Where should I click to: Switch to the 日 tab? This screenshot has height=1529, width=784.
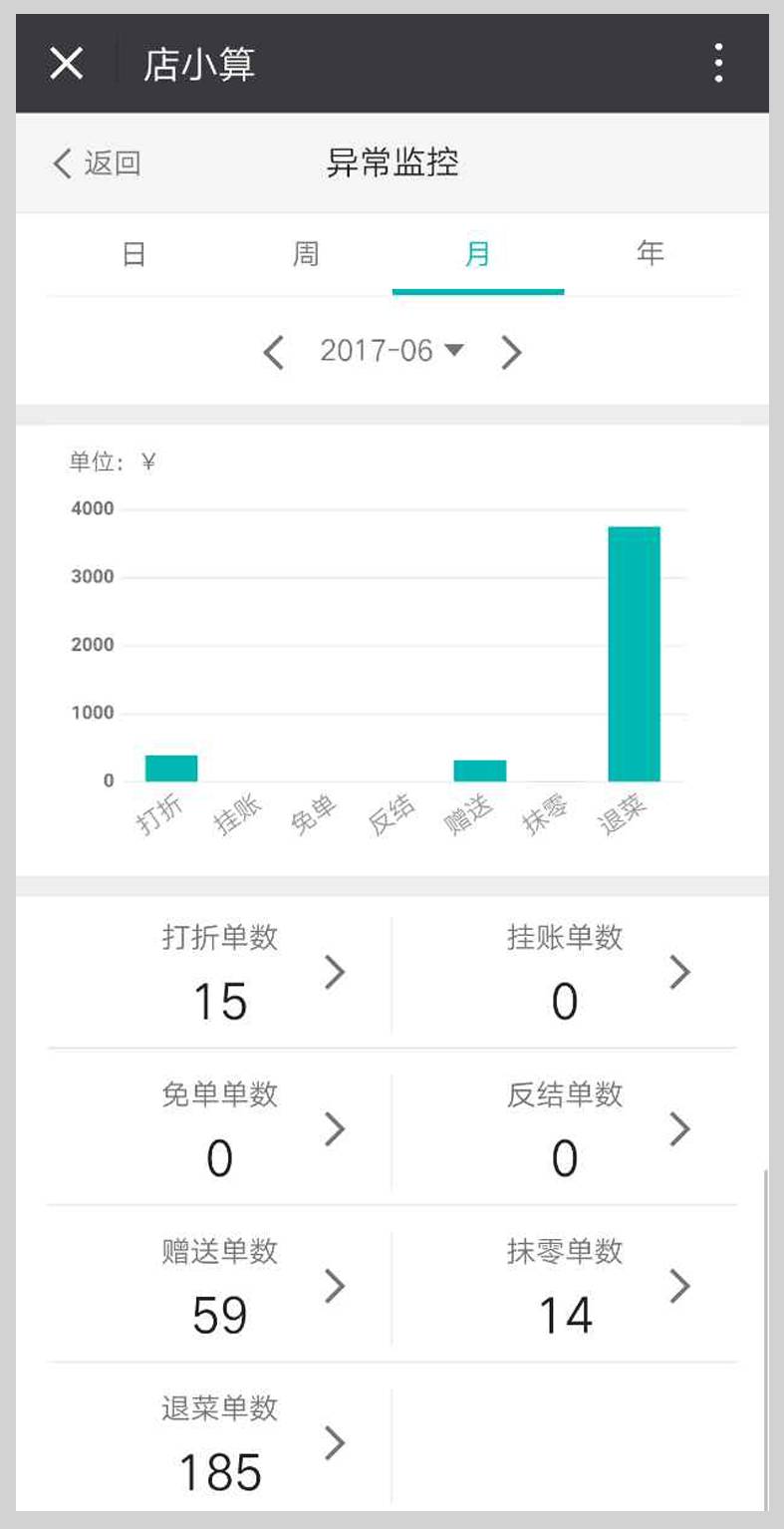(134, 254)
